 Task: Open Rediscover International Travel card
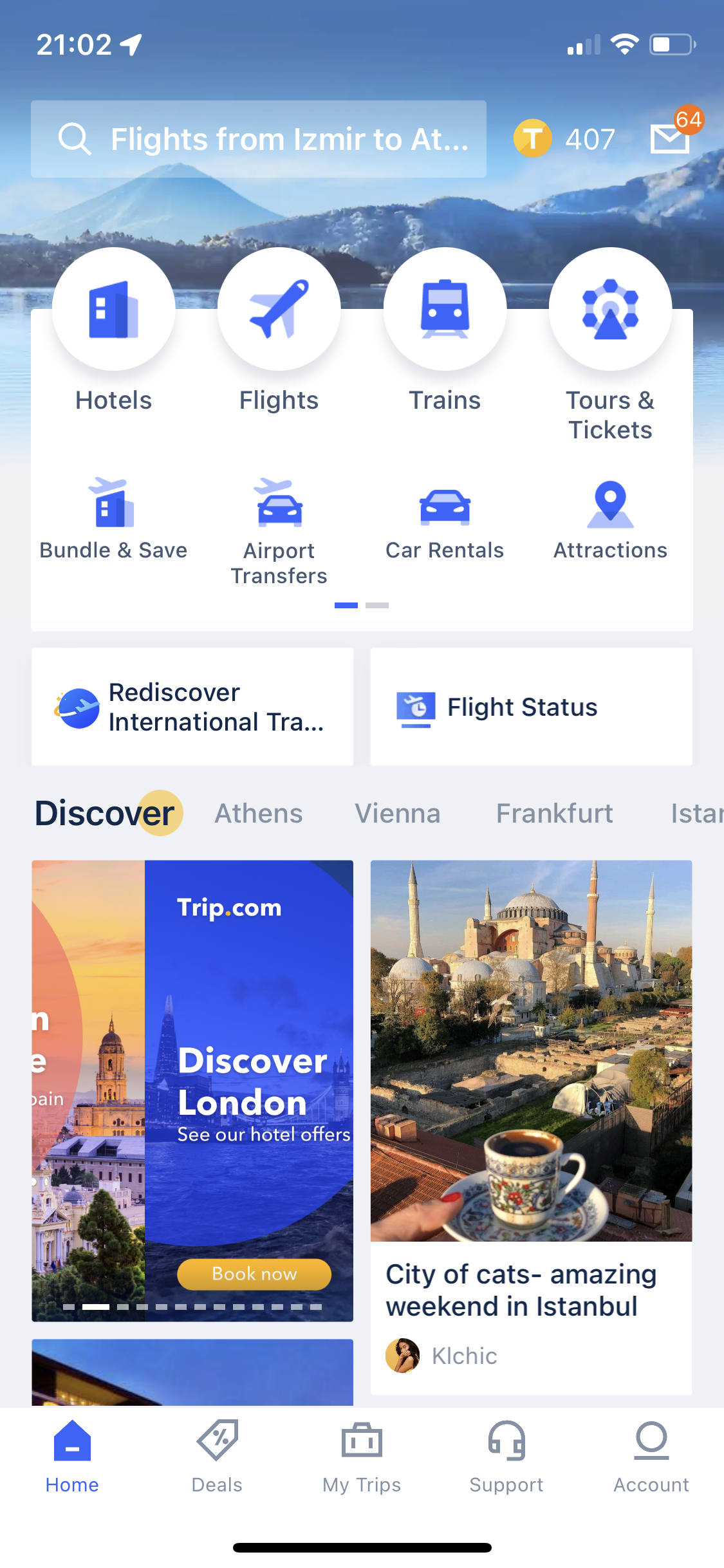tap(192, 707)
